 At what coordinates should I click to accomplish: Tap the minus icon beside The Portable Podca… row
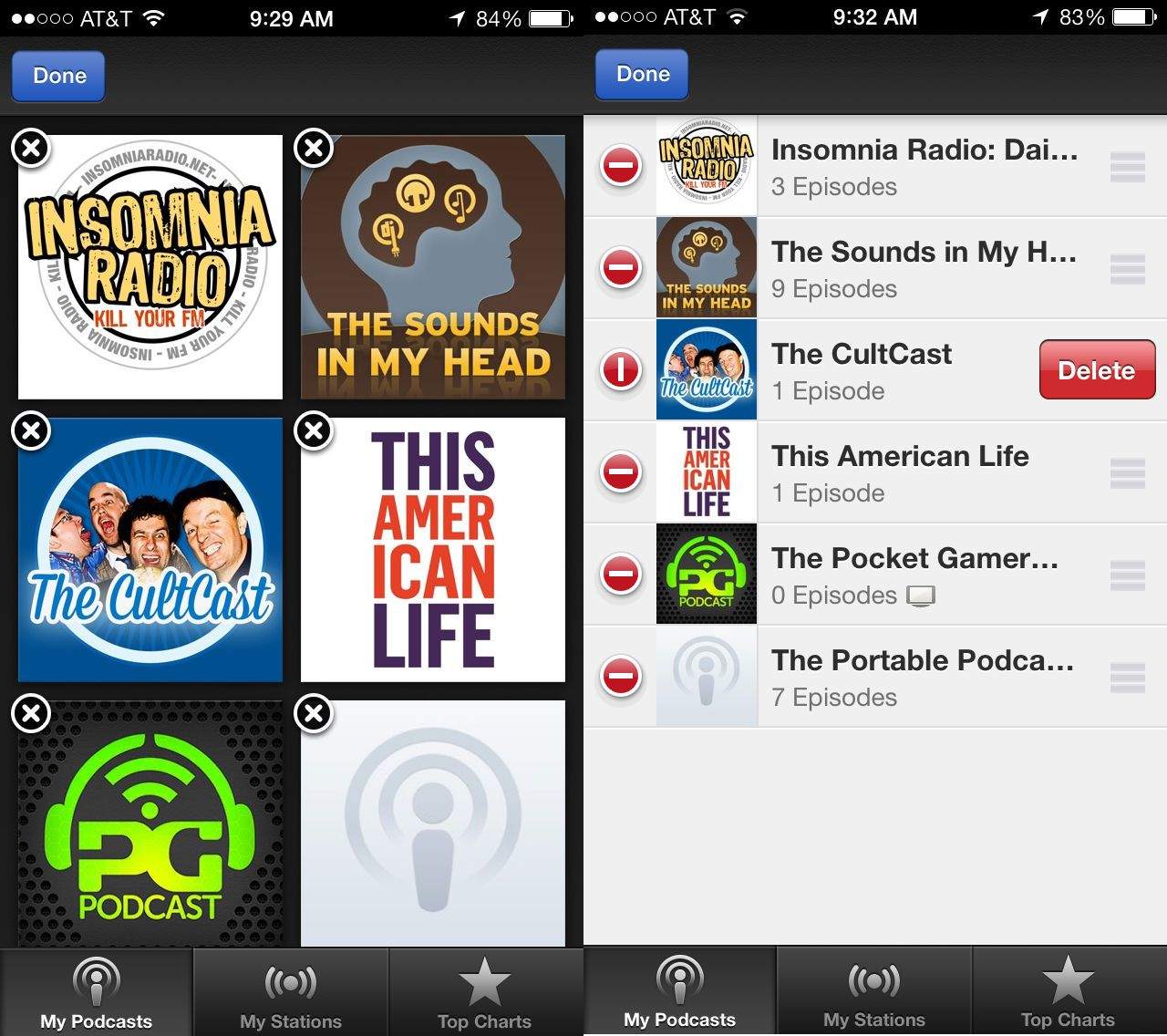pos(621,678)
